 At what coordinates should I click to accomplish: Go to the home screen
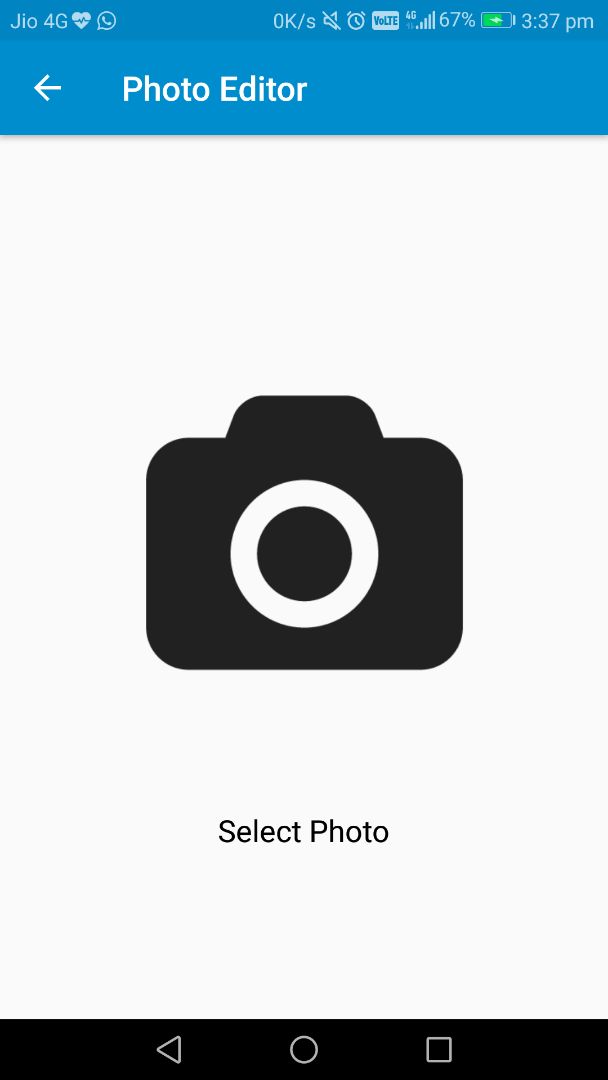[304, 1049]
